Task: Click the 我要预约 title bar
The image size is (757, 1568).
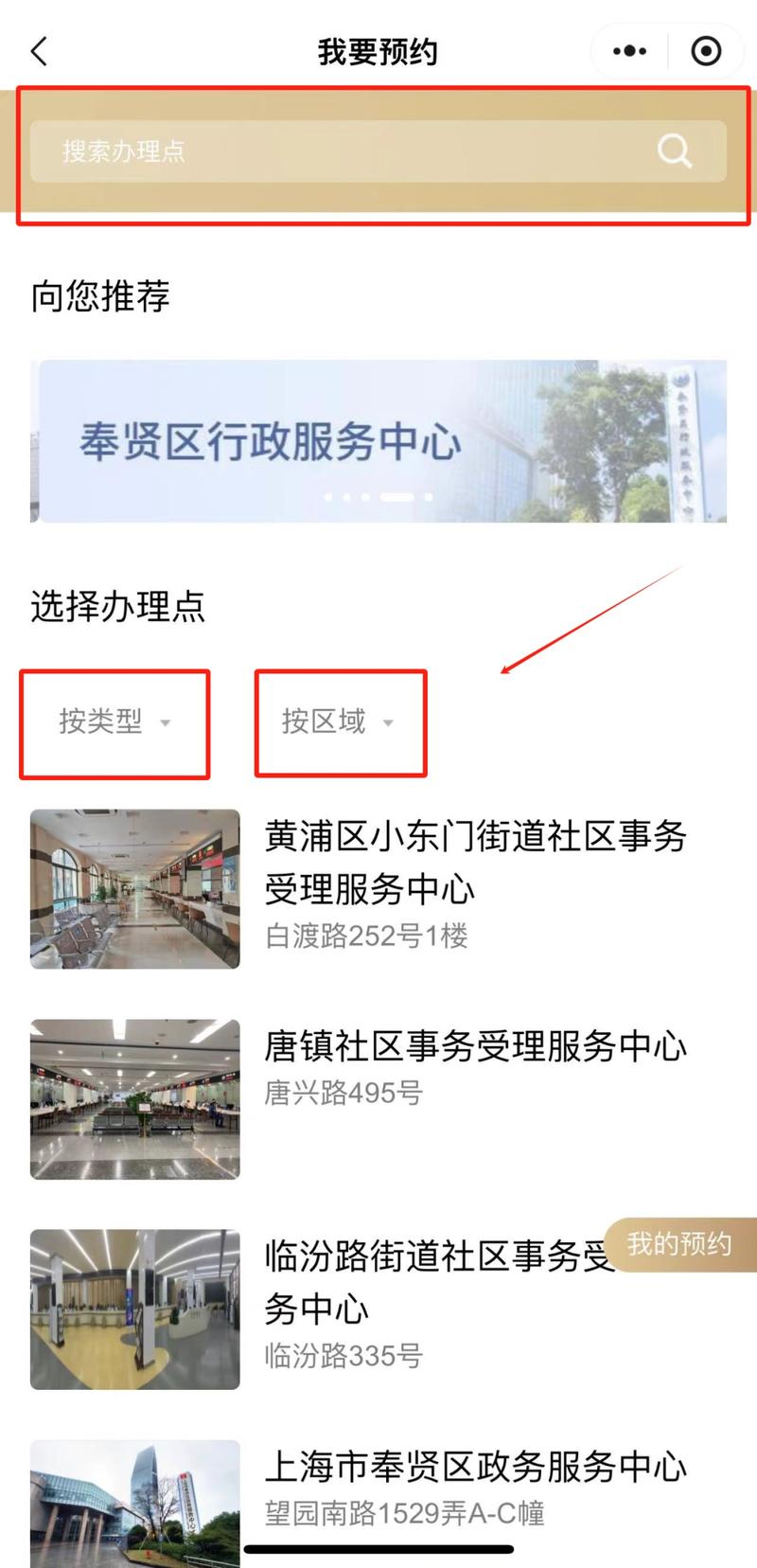Action: click(378, 52)
